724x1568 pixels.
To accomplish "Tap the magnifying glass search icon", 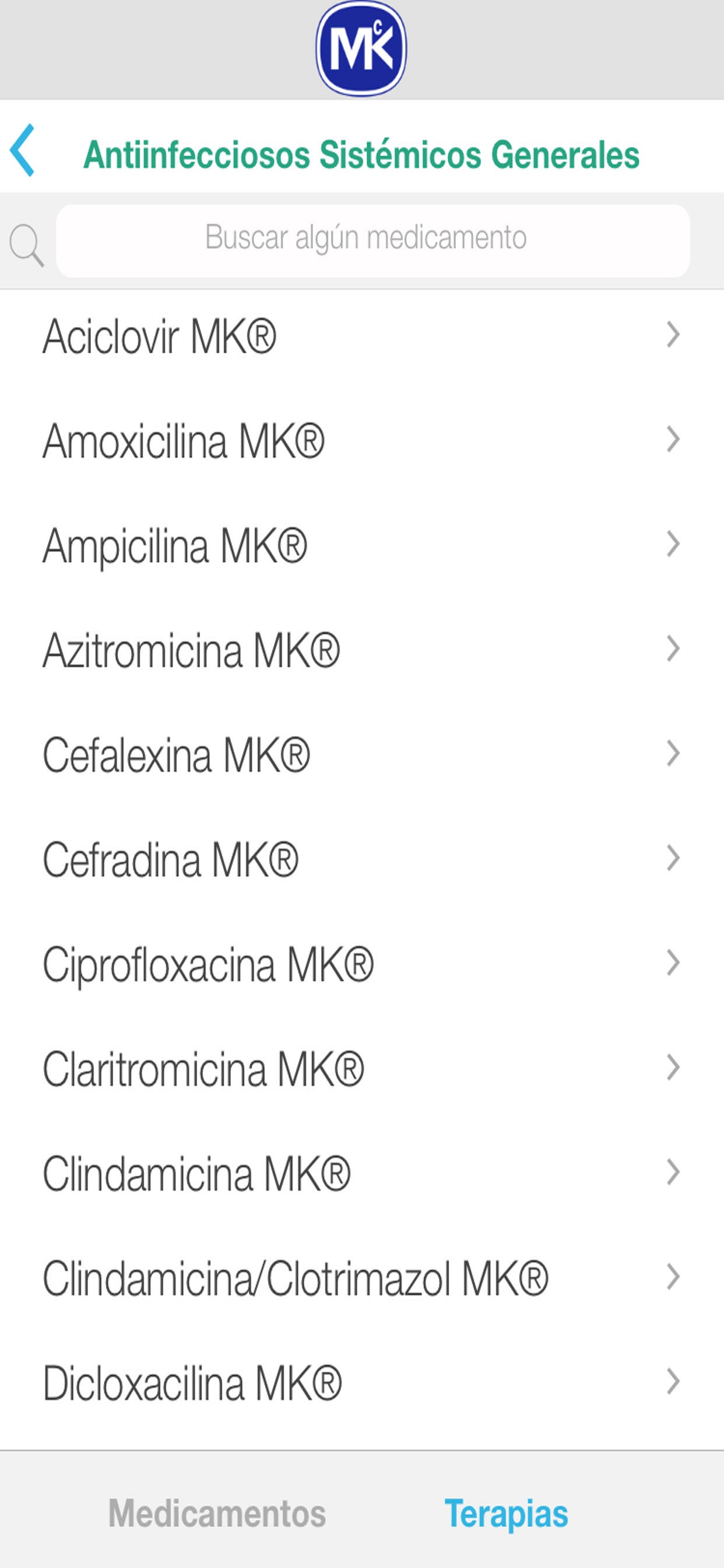I will pos(27,242).
